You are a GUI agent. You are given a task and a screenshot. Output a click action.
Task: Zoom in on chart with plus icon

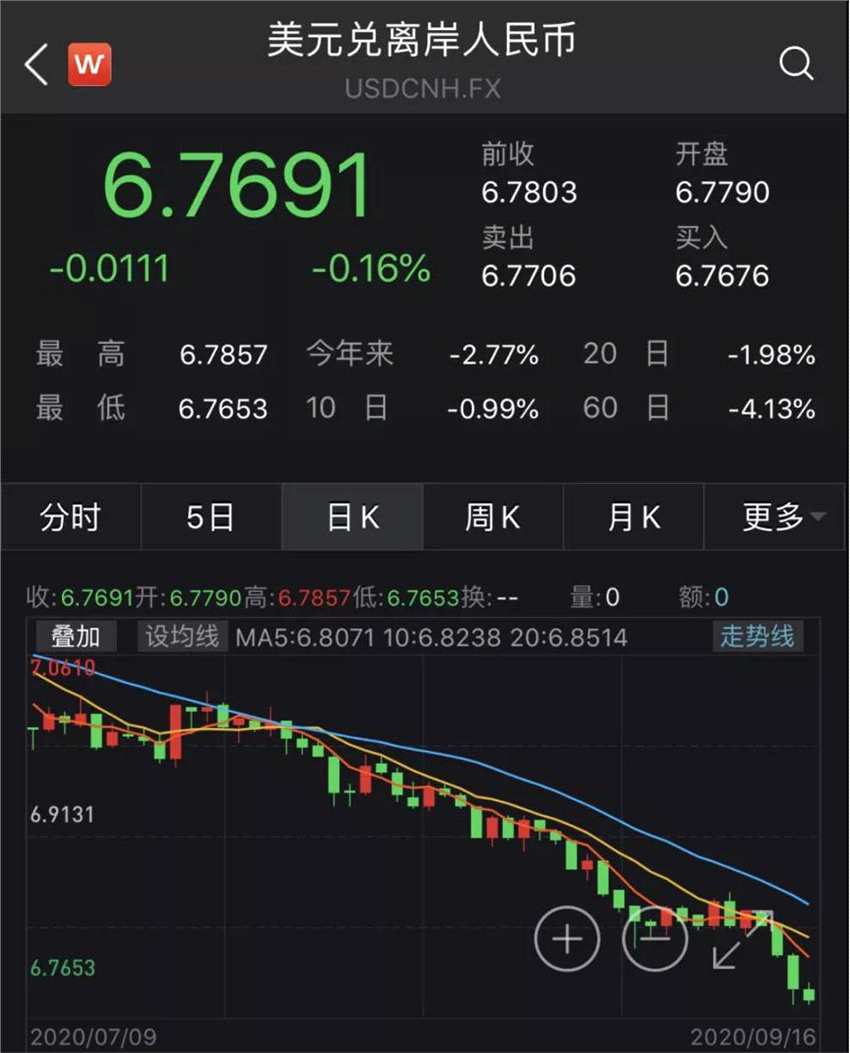click(567, 939)
